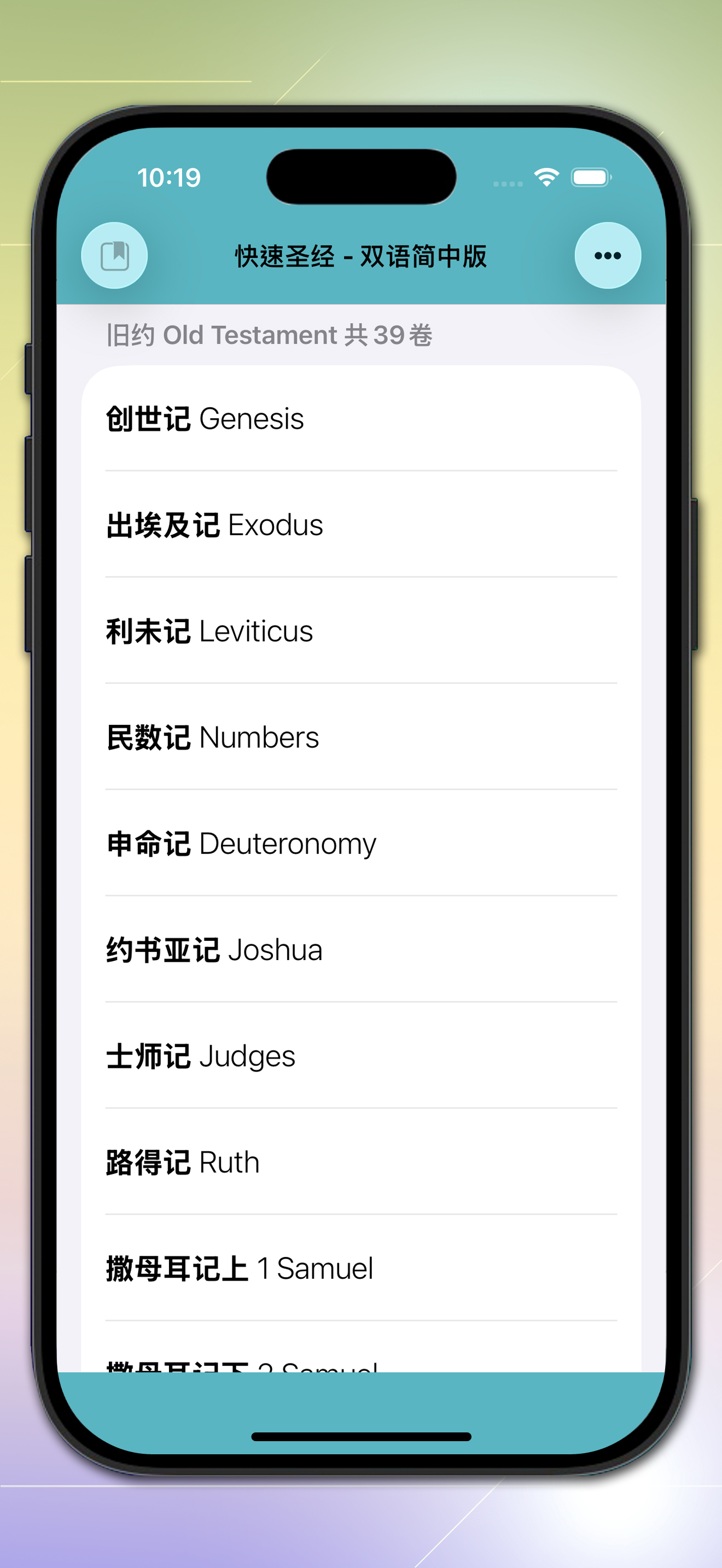
Task: Open the bookmarks icon in the header
Action: (x=115, y=256)
